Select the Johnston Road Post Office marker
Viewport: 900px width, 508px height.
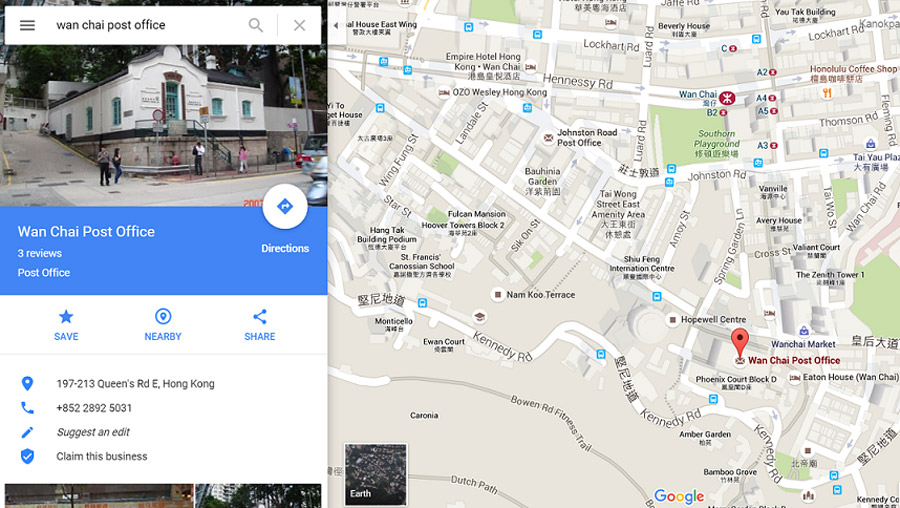pyautogui.click(x=548, y=138)
